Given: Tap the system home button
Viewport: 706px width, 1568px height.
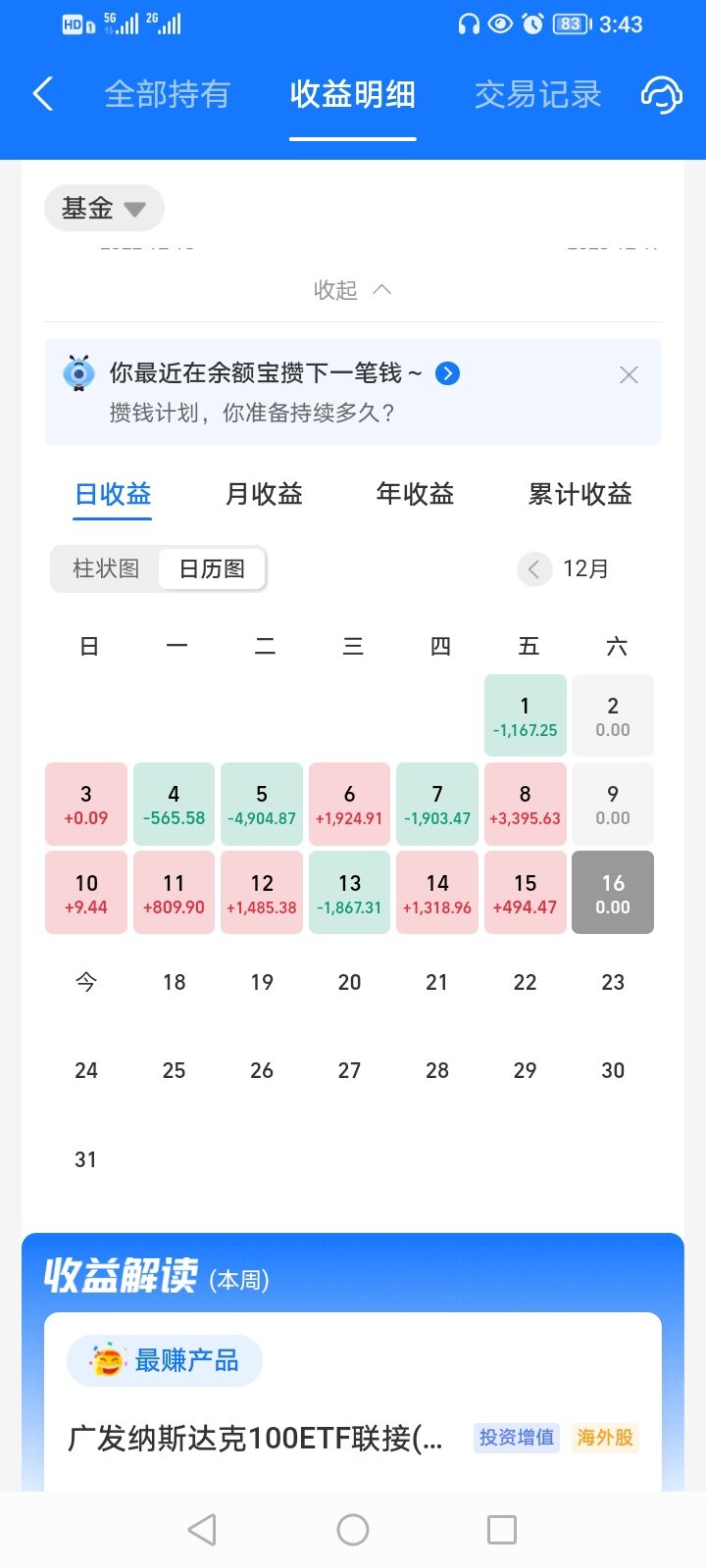Looking at the screenshot, I should [352, 1529].
